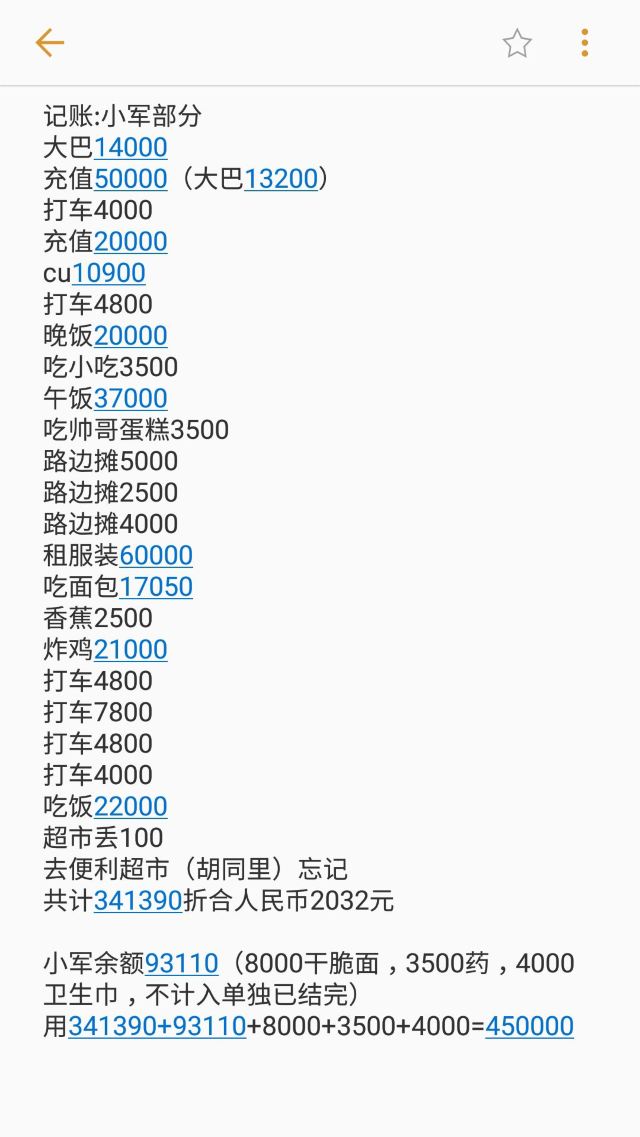Tap the linked number 13200
640x1137 pixels.
pos(281,179)
